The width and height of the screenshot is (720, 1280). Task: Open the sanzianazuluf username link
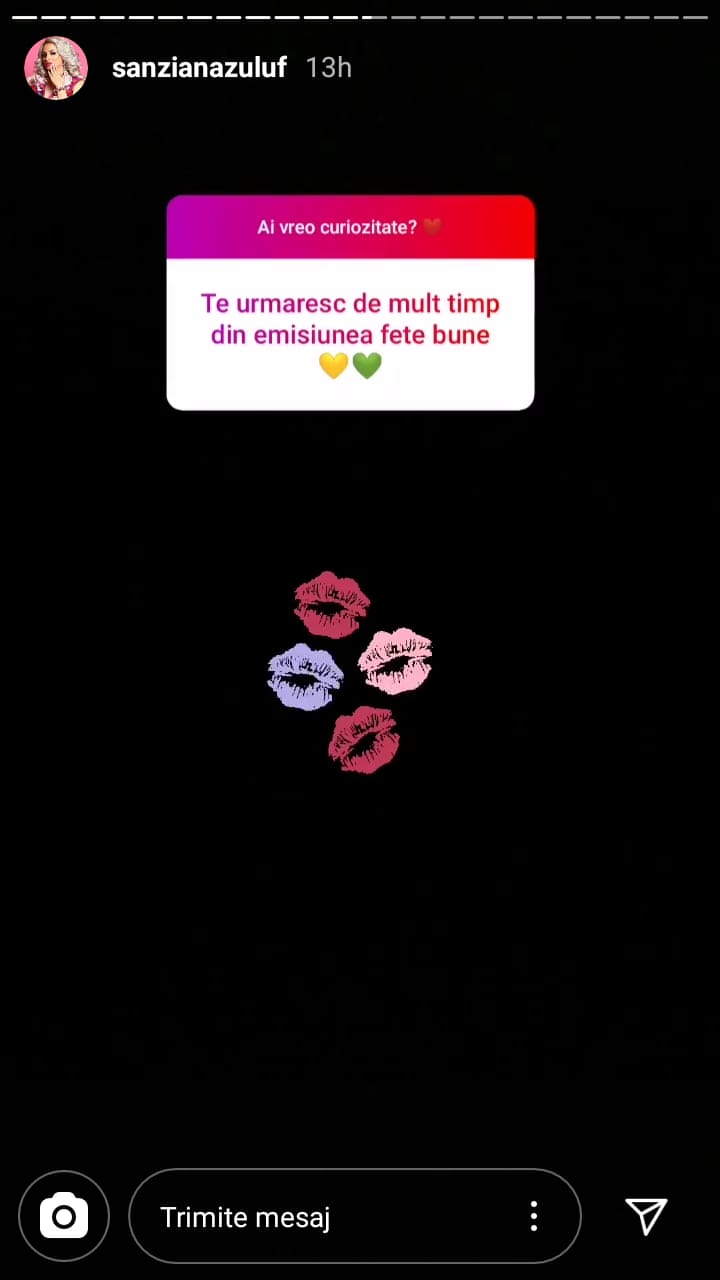click(199, 68)
